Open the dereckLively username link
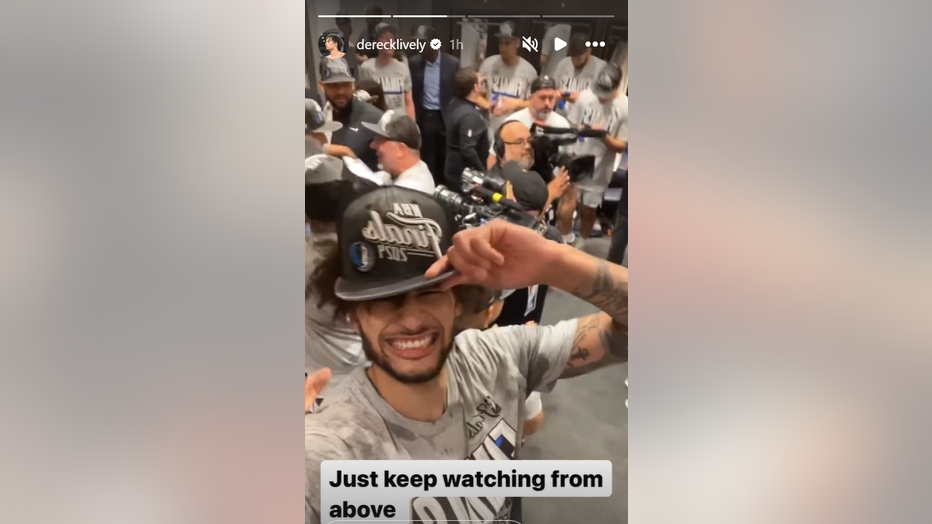This screenshot has height=524, width=932. point(391,45)
